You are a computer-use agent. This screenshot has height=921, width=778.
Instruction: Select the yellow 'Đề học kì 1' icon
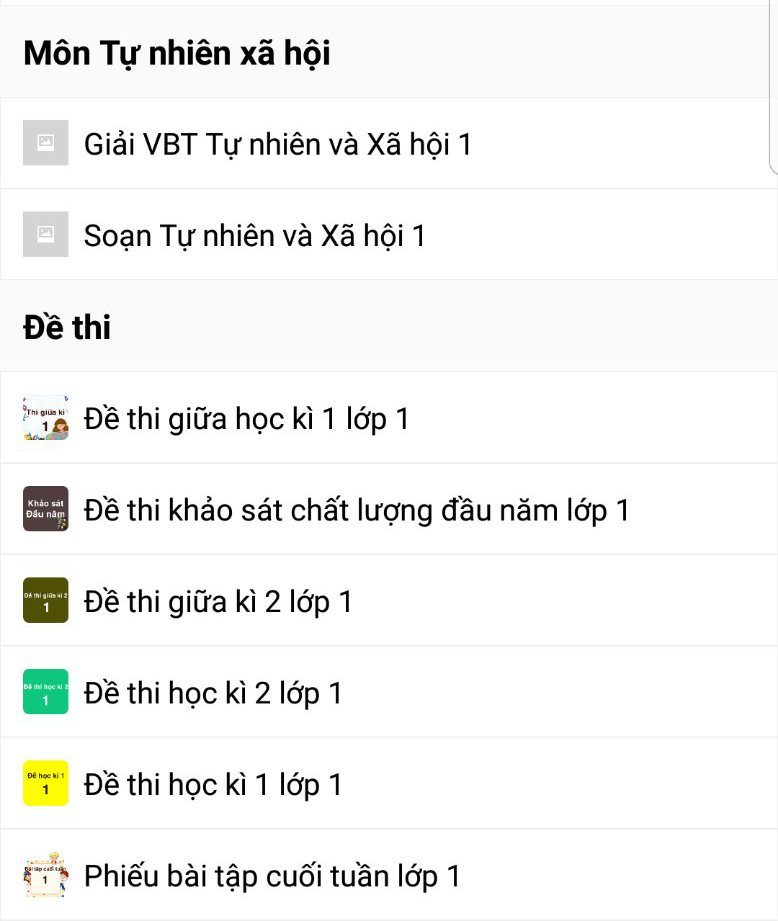pos(45,783)
